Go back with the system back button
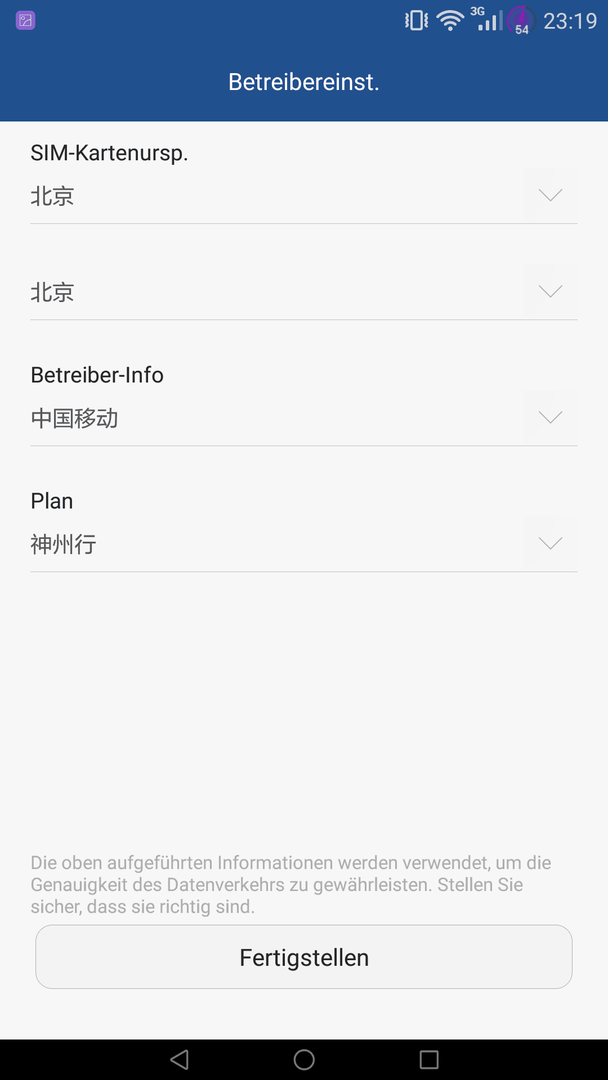The height and width of the screenshot is (1080, 608). tap(179, 1059)
